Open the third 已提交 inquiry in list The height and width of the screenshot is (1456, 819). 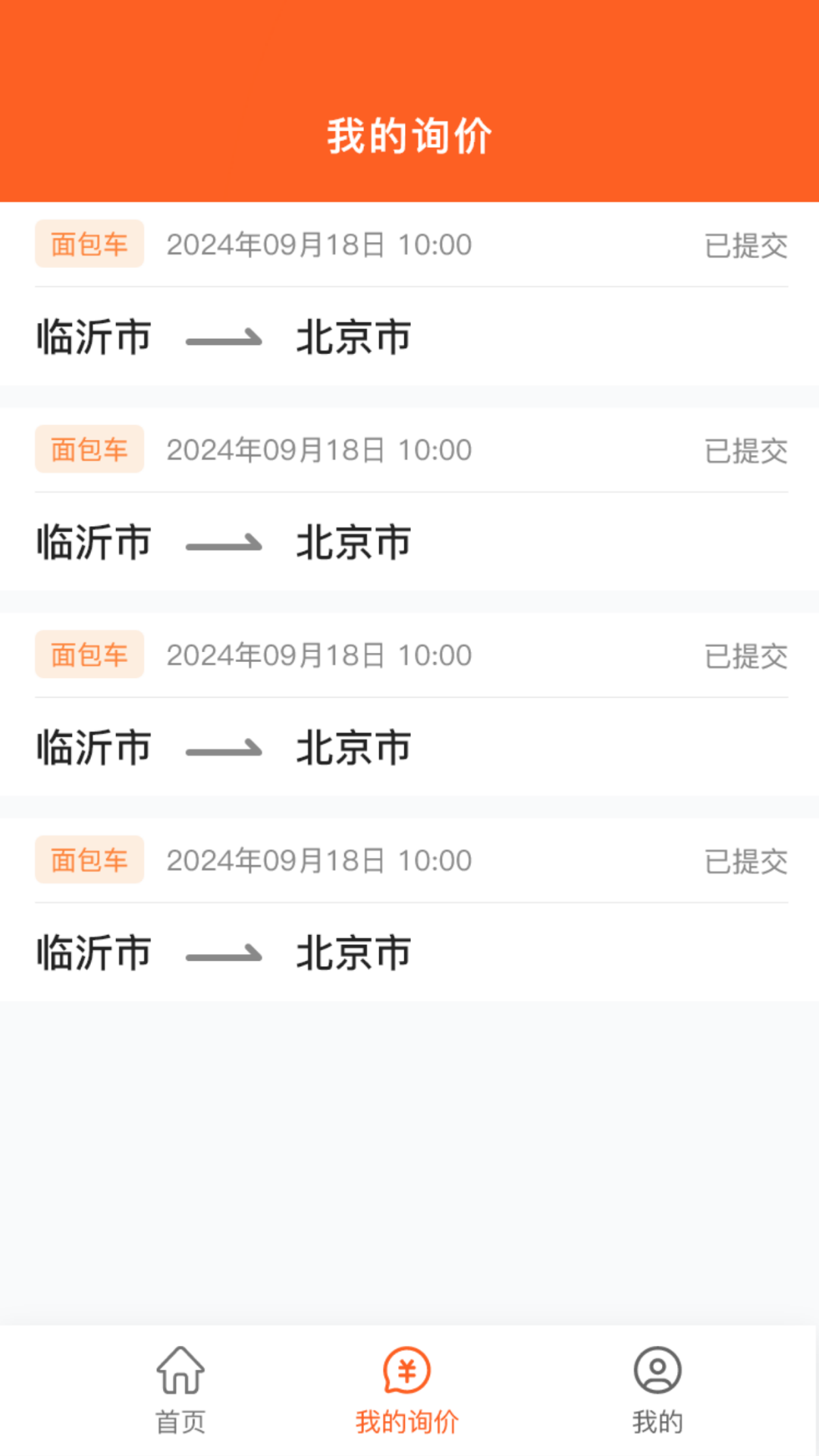coord(409,705)
